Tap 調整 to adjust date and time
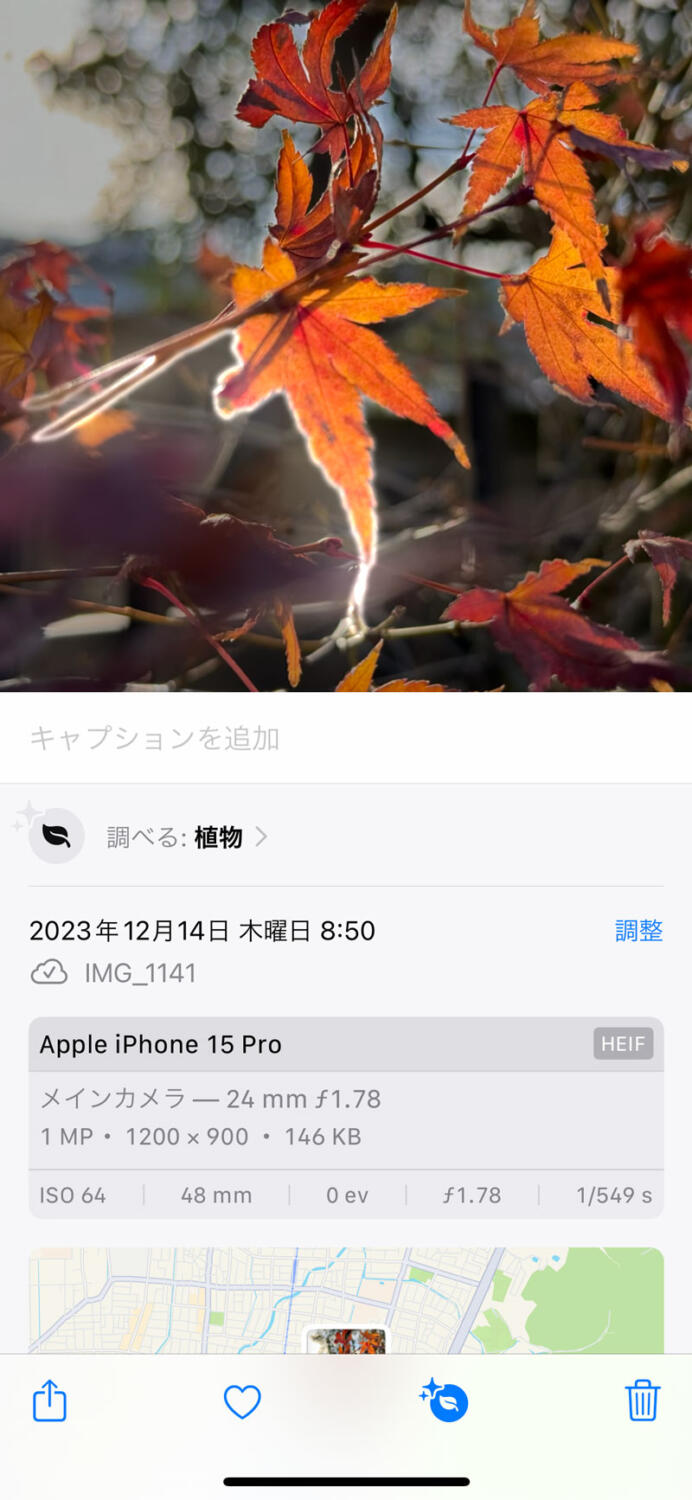692x1500 pixels. click(638, 931)
